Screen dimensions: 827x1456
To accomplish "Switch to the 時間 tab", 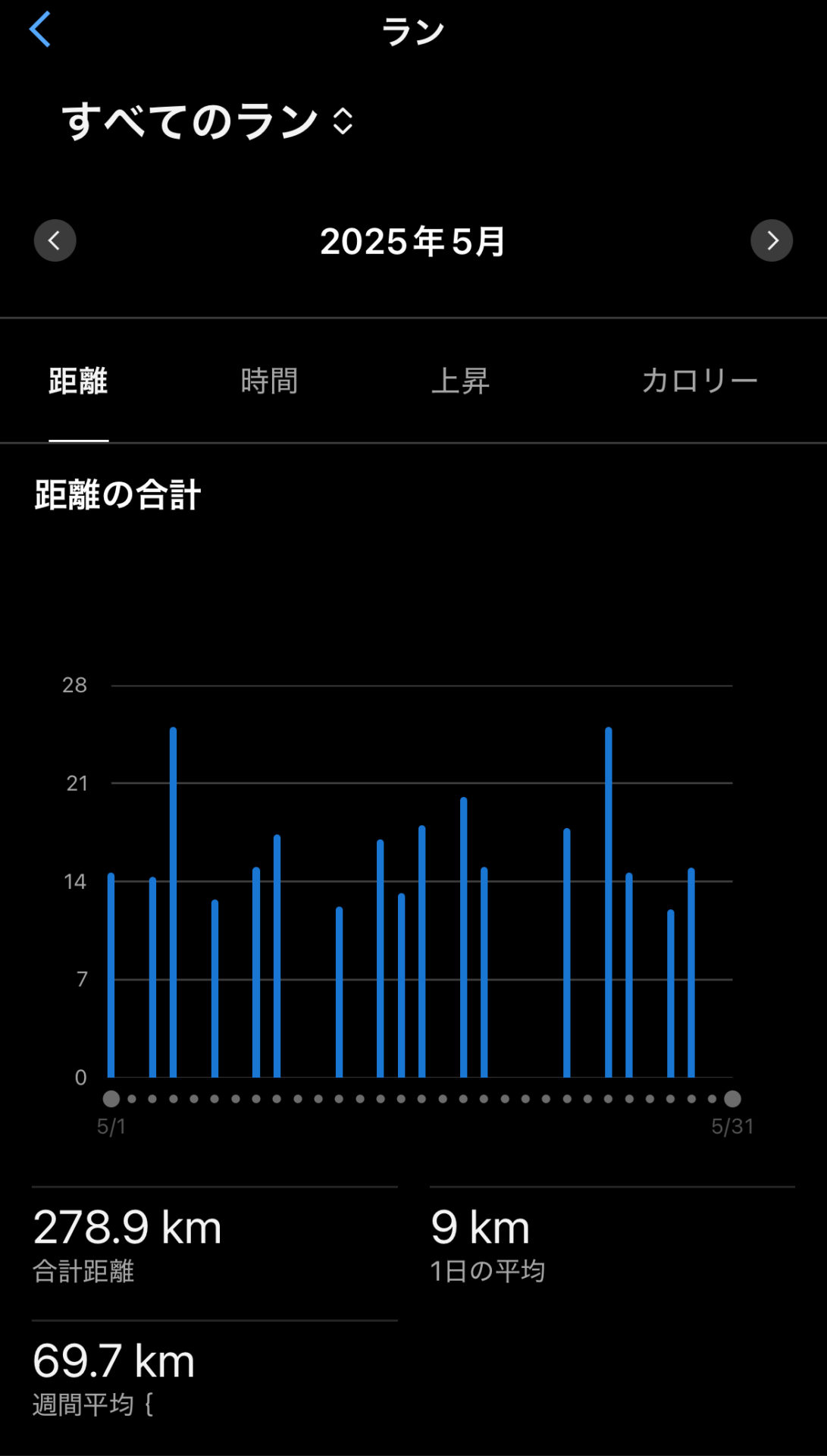I will (x=269, y=381).
